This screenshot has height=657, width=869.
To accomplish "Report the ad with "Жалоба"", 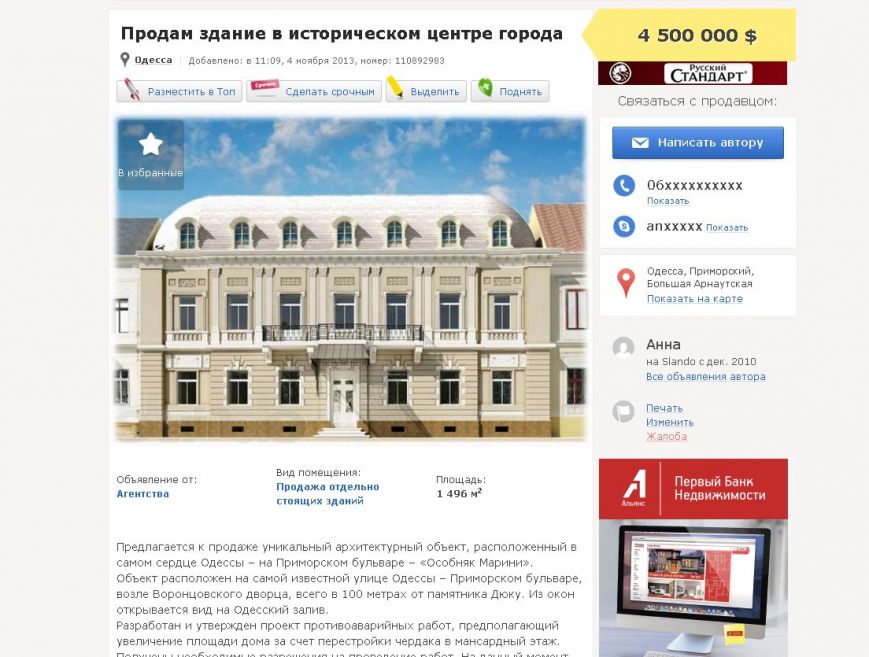I will point(666,437).
